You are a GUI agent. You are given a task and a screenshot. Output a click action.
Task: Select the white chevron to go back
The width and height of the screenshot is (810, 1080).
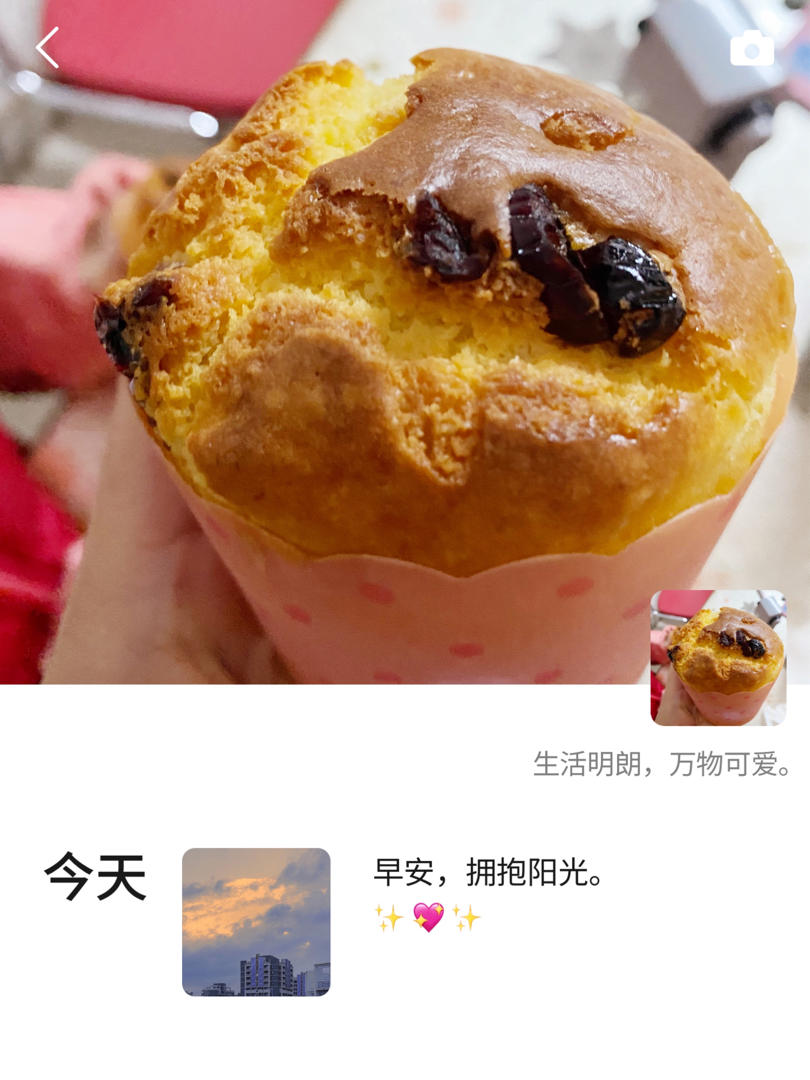click(x=47, y=47)
